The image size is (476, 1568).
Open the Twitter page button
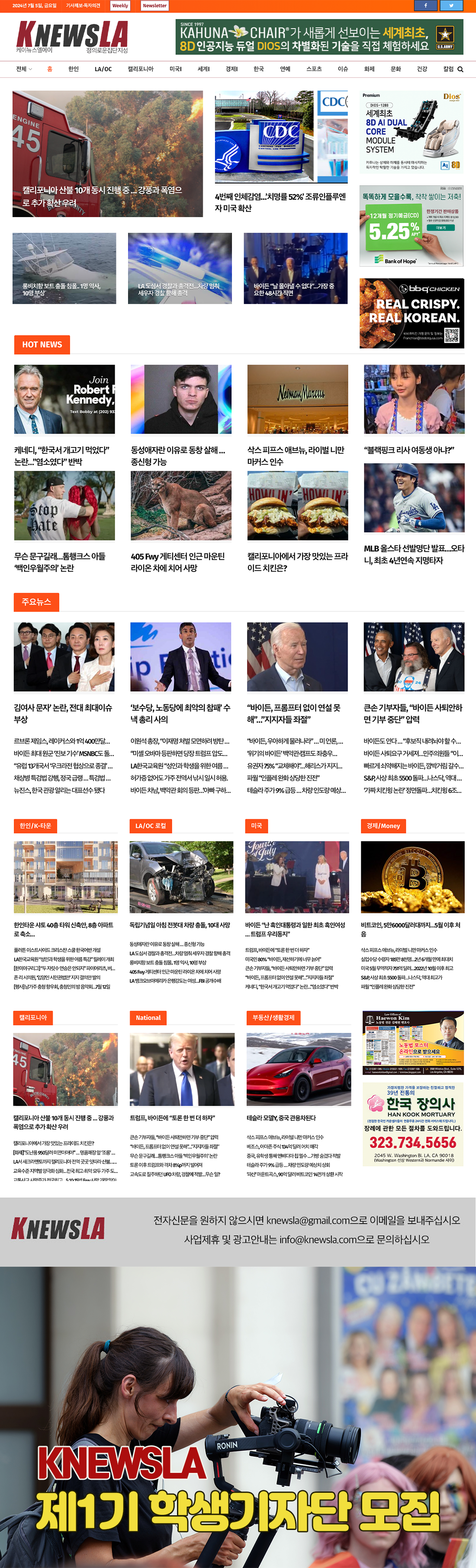coord(451,6)
